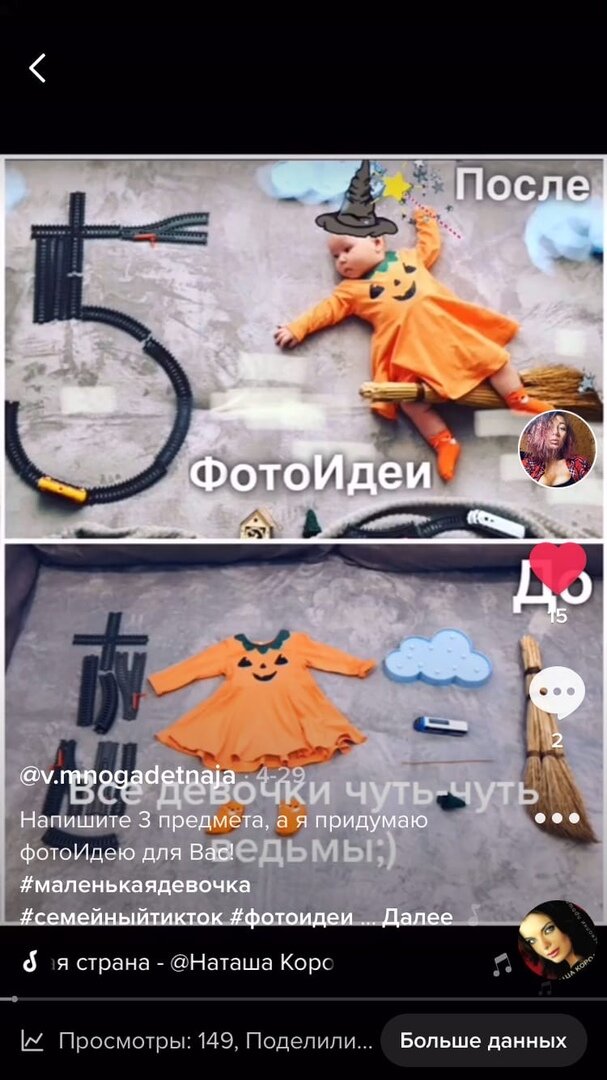This screenshot has width=607, height=1080.
Task: Open the comments bubble
Action: pyautogui.click(x=557, y=693)
